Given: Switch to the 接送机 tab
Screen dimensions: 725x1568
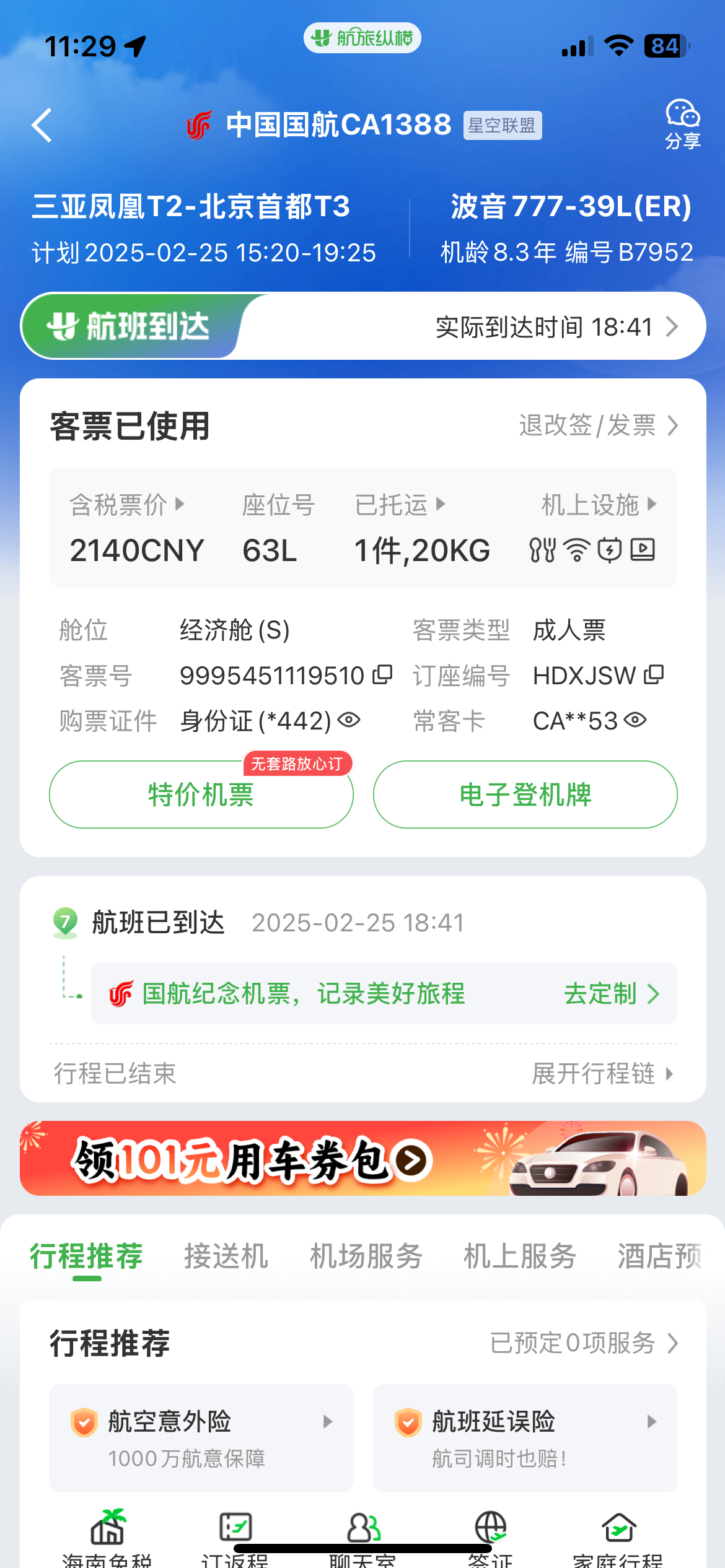Looking at the screenshot, I should [x=226, y=1257].
